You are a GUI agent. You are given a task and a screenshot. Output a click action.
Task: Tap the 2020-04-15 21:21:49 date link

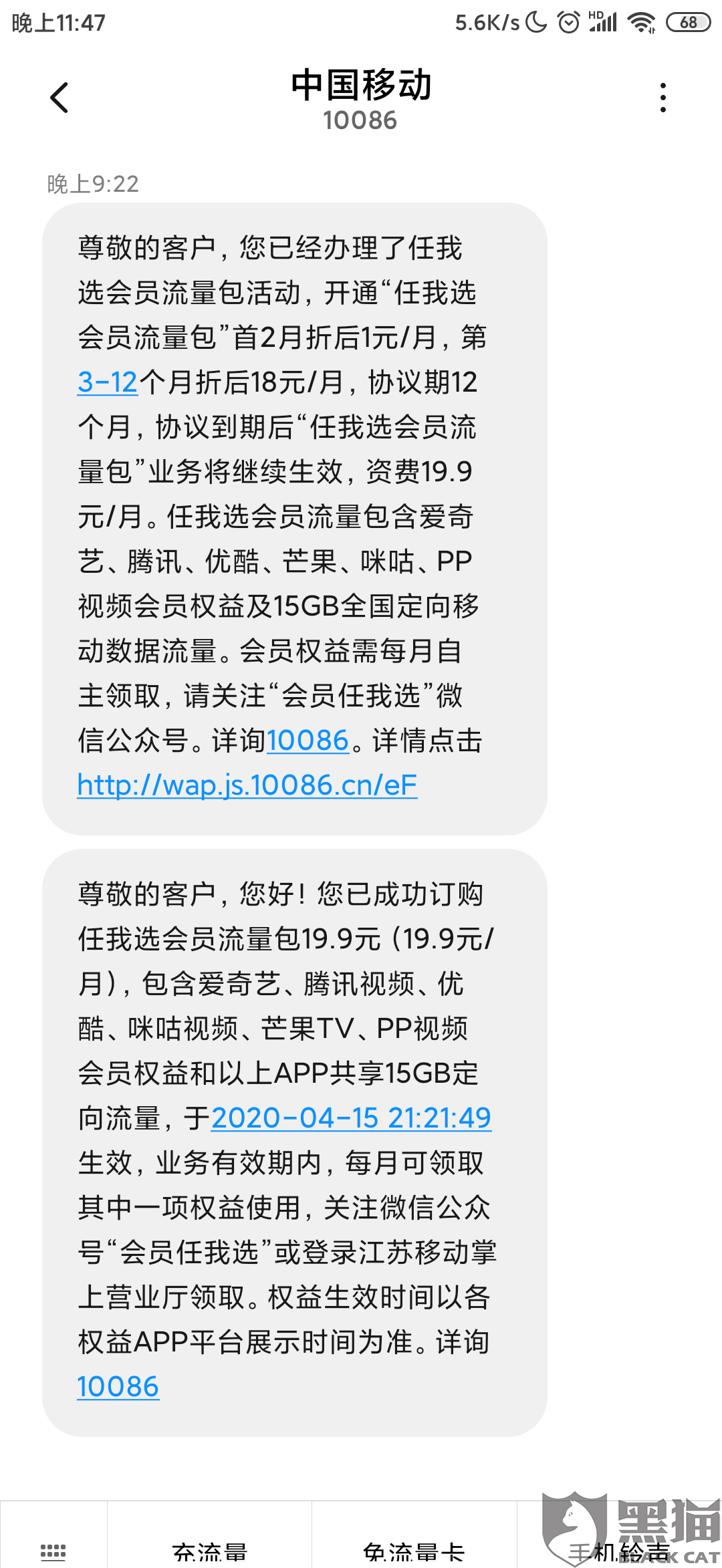[352, 1118]
